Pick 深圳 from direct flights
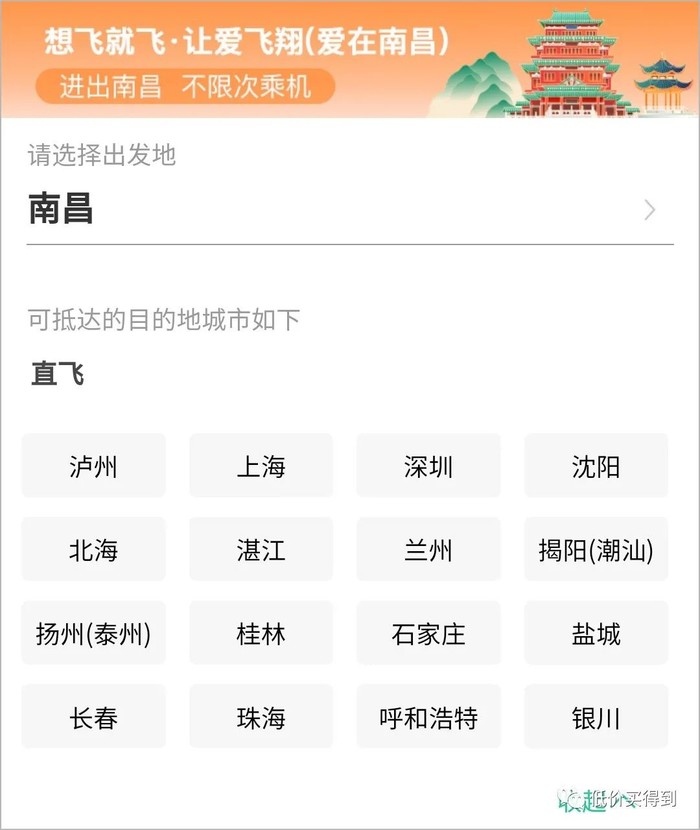 point(429,466)
